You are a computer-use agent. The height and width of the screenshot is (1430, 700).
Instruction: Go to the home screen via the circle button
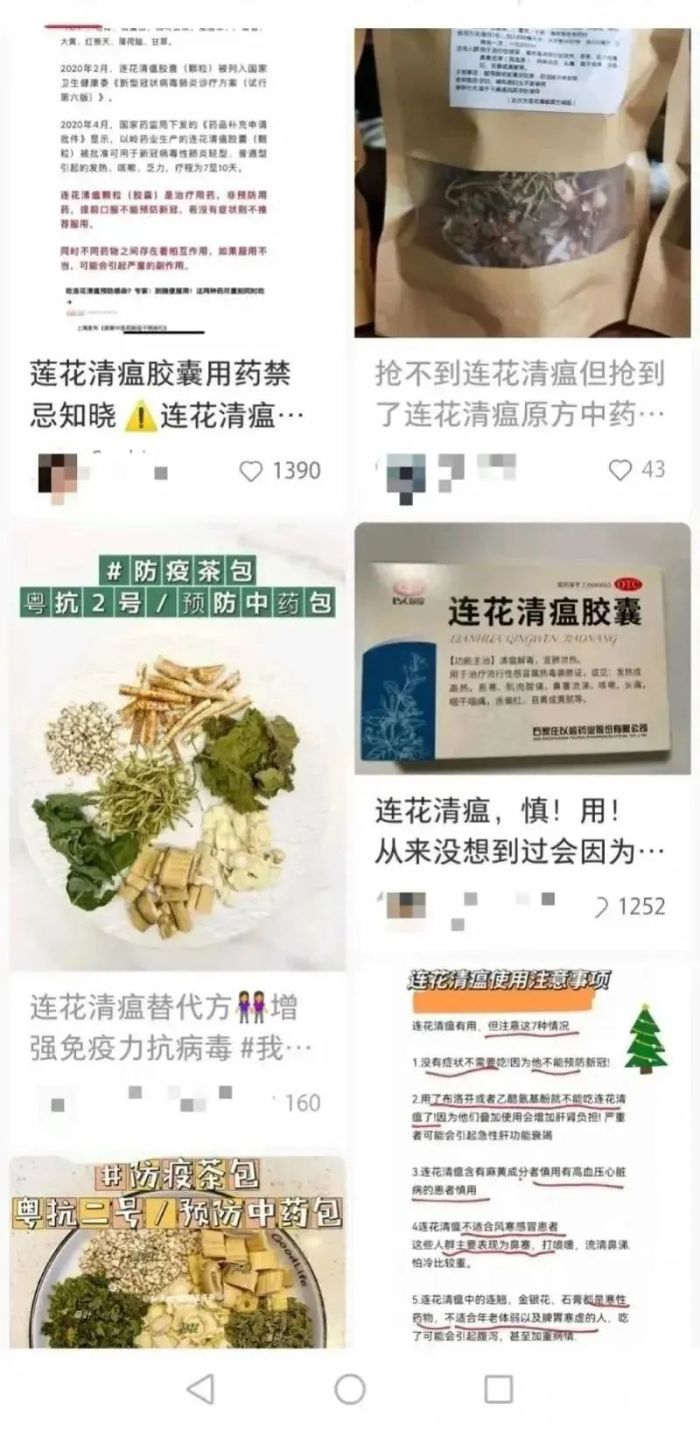(x=350, y=1388)
